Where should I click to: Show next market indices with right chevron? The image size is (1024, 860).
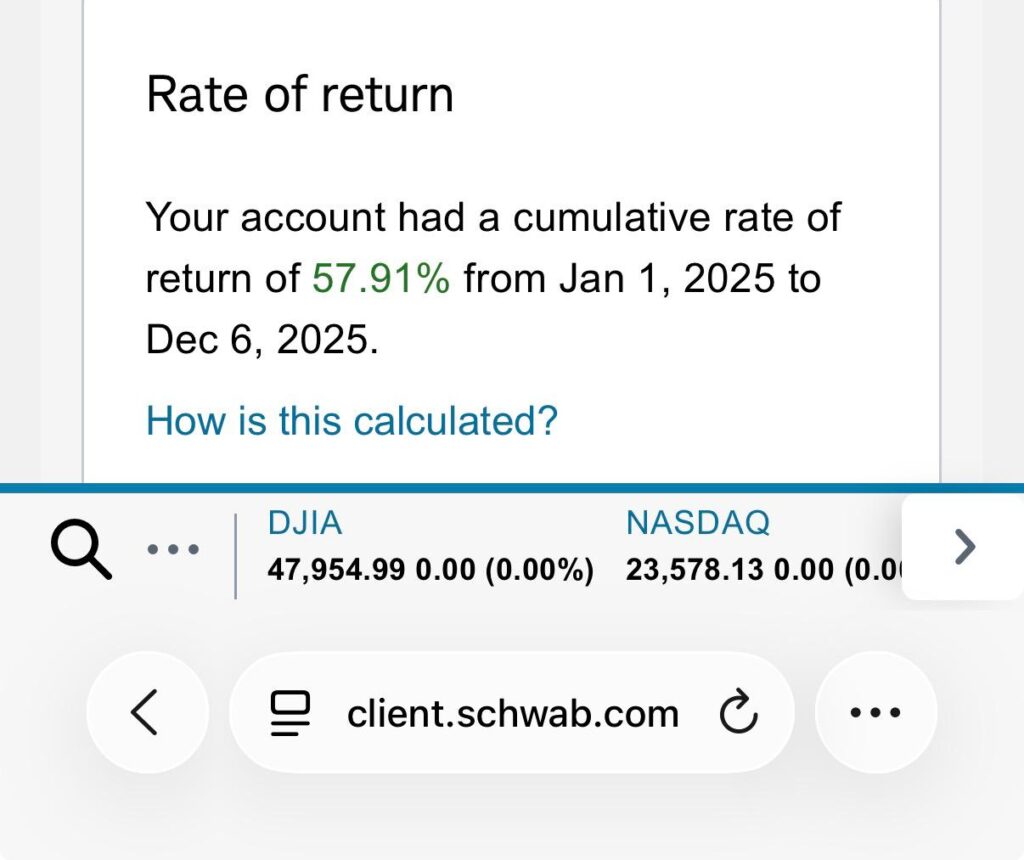(x=963, y=546)
